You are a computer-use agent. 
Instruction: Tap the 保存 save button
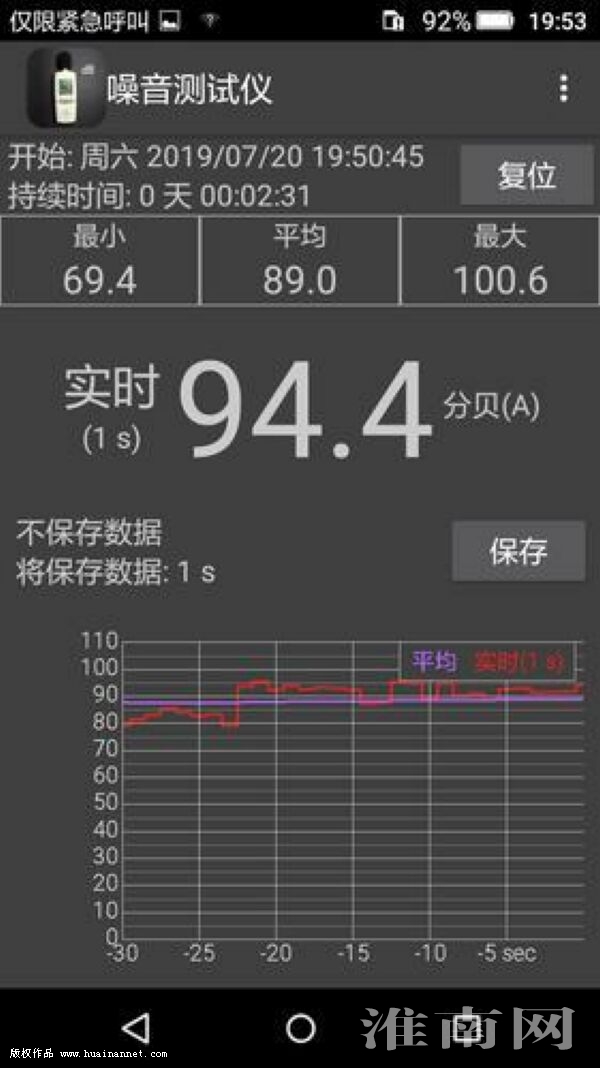[518, 551]
